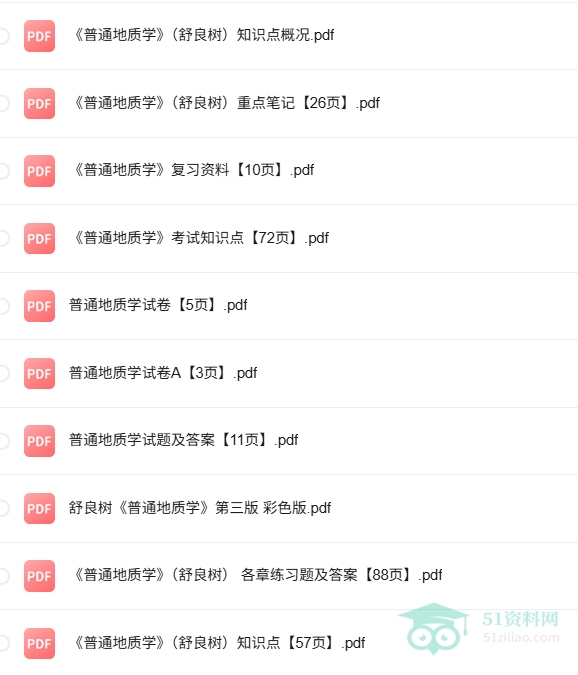Open 《普通地质学》复习资料【10页】.pdf
Screen dimensions: 578x675
(x=194, y=170)
